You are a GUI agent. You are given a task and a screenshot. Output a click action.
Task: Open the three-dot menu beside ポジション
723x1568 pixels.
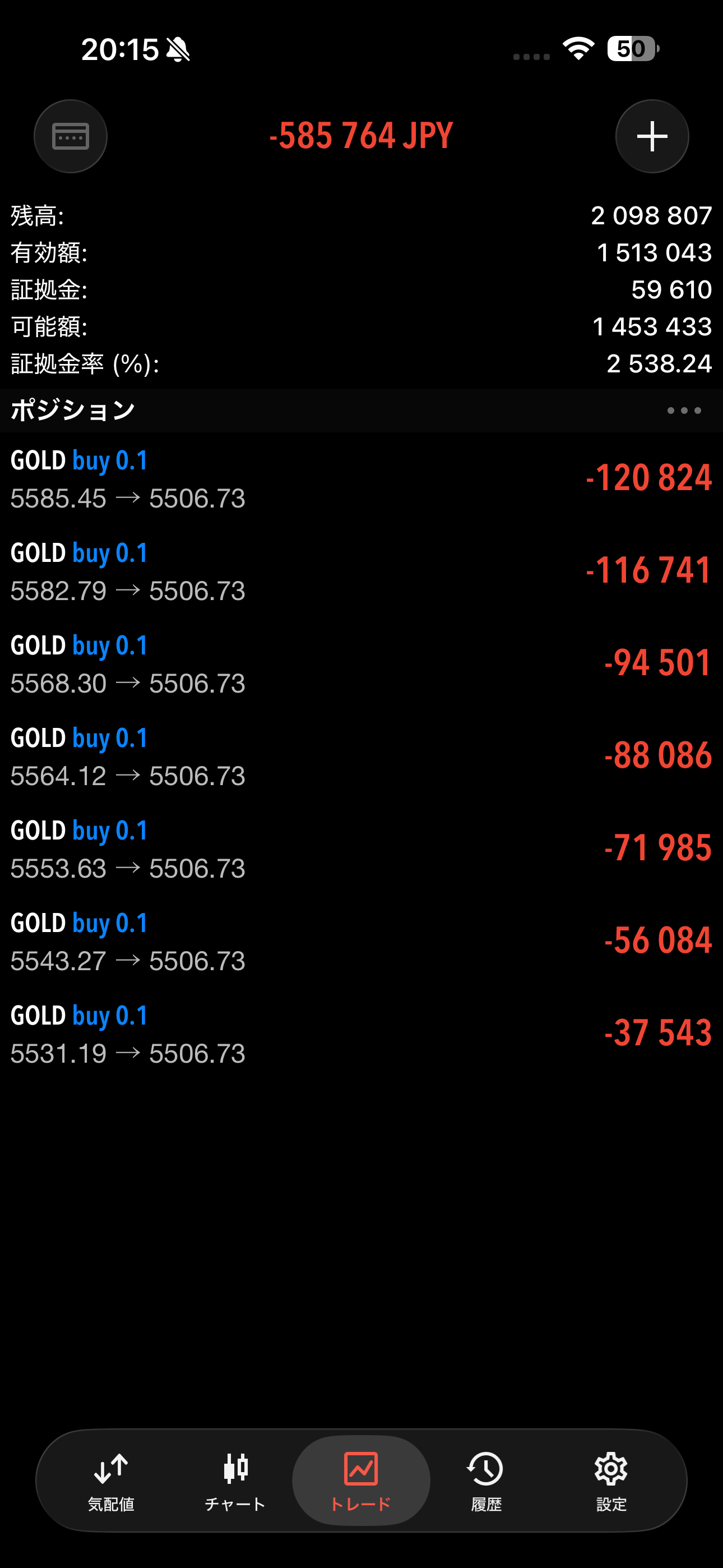(683, 411)
